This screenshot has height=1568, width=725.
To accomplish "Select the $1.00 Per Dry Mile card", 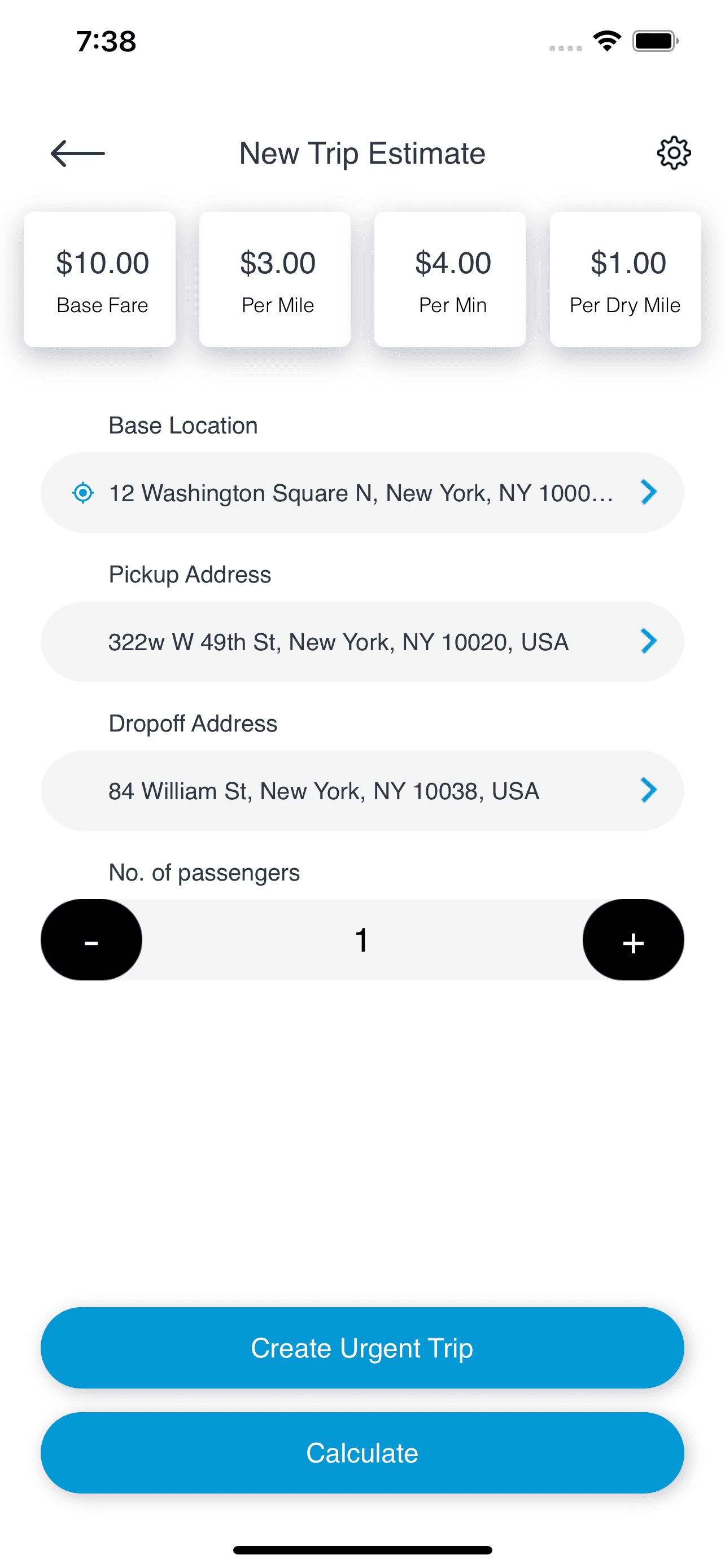I will tap(625, 279).
